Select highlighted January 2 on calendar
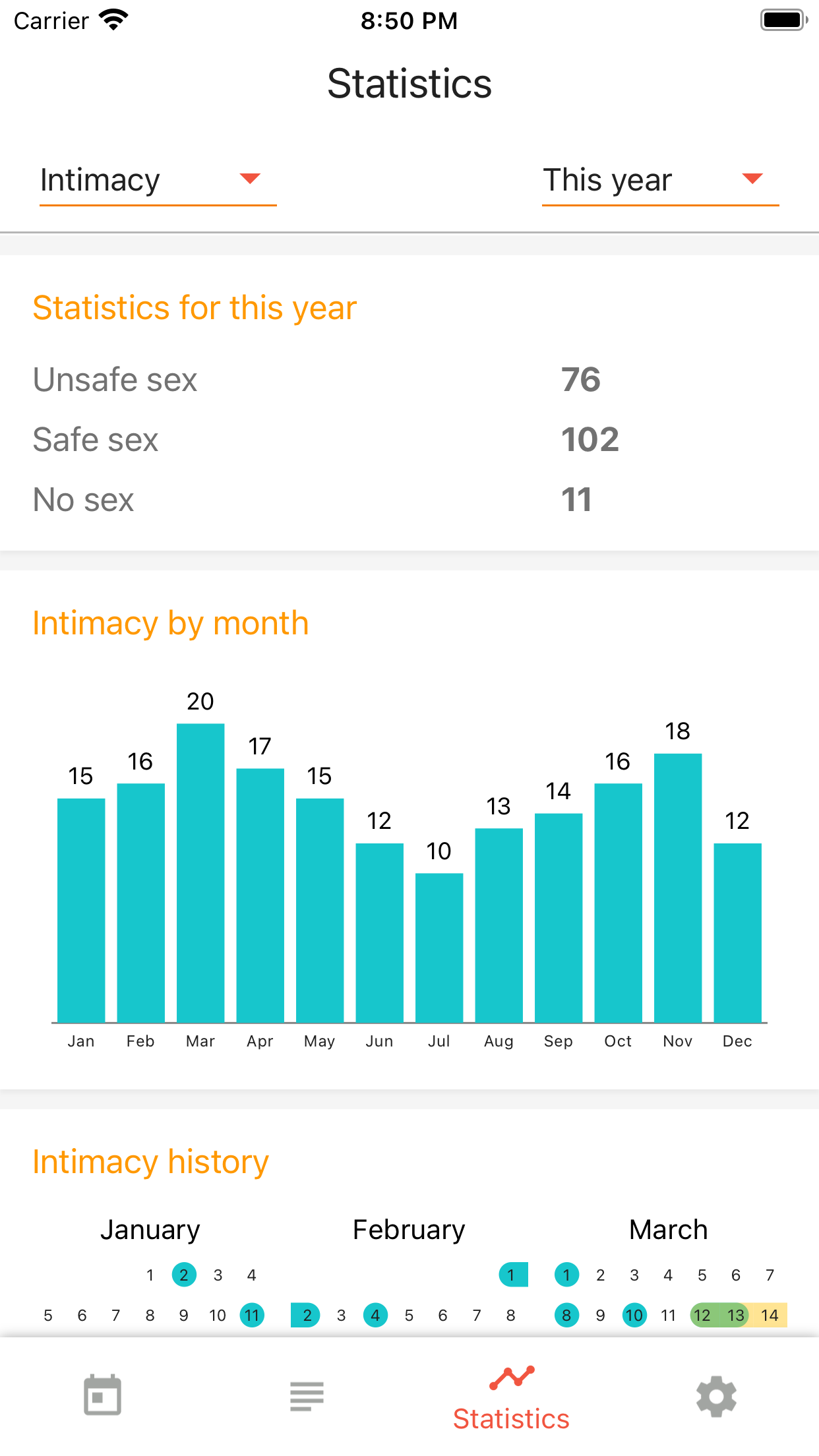The height and width of the screenshot is (1456, 819). coord(183,1275)
